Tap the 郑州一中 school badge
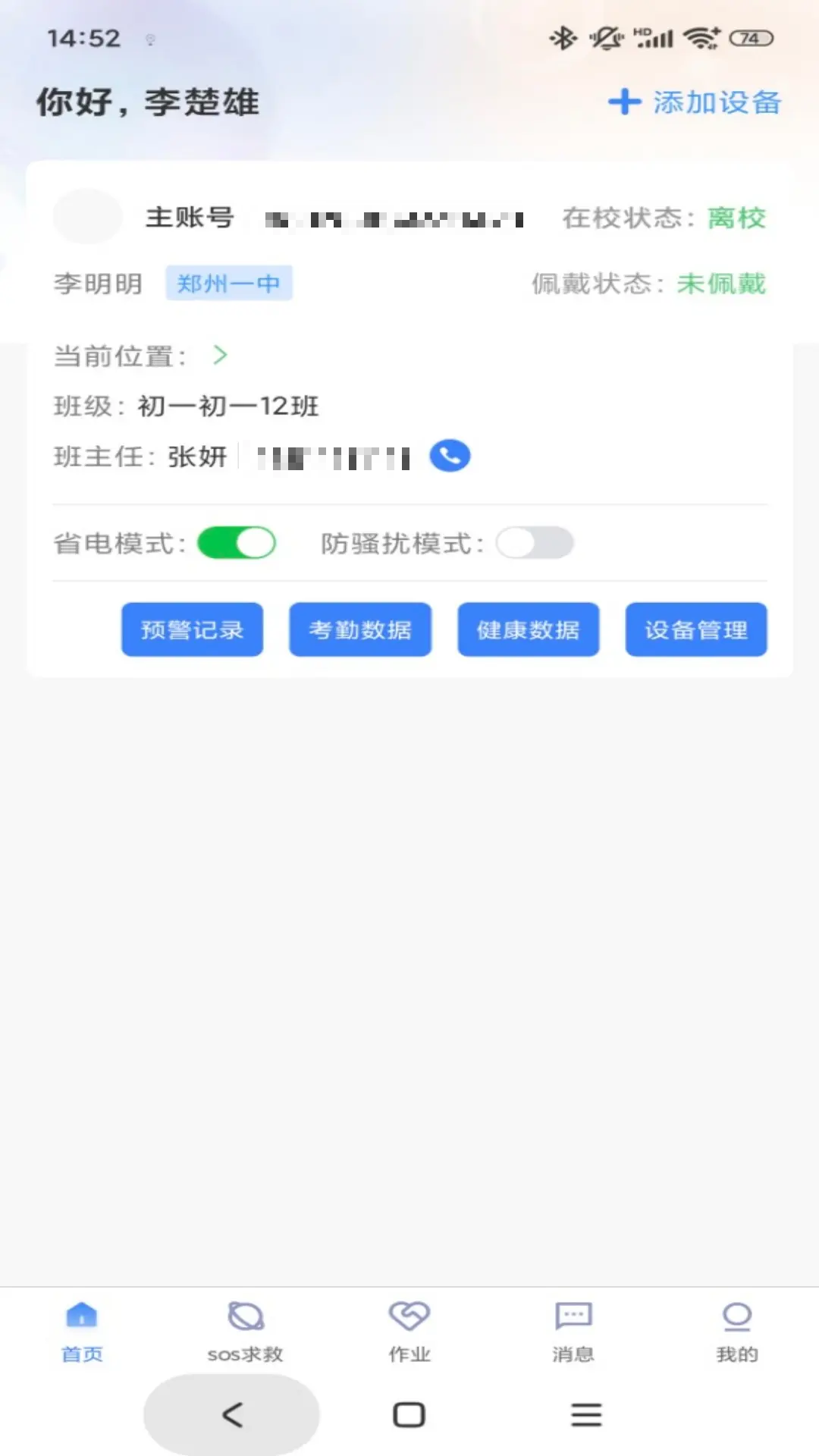 (x=229, y=282)
